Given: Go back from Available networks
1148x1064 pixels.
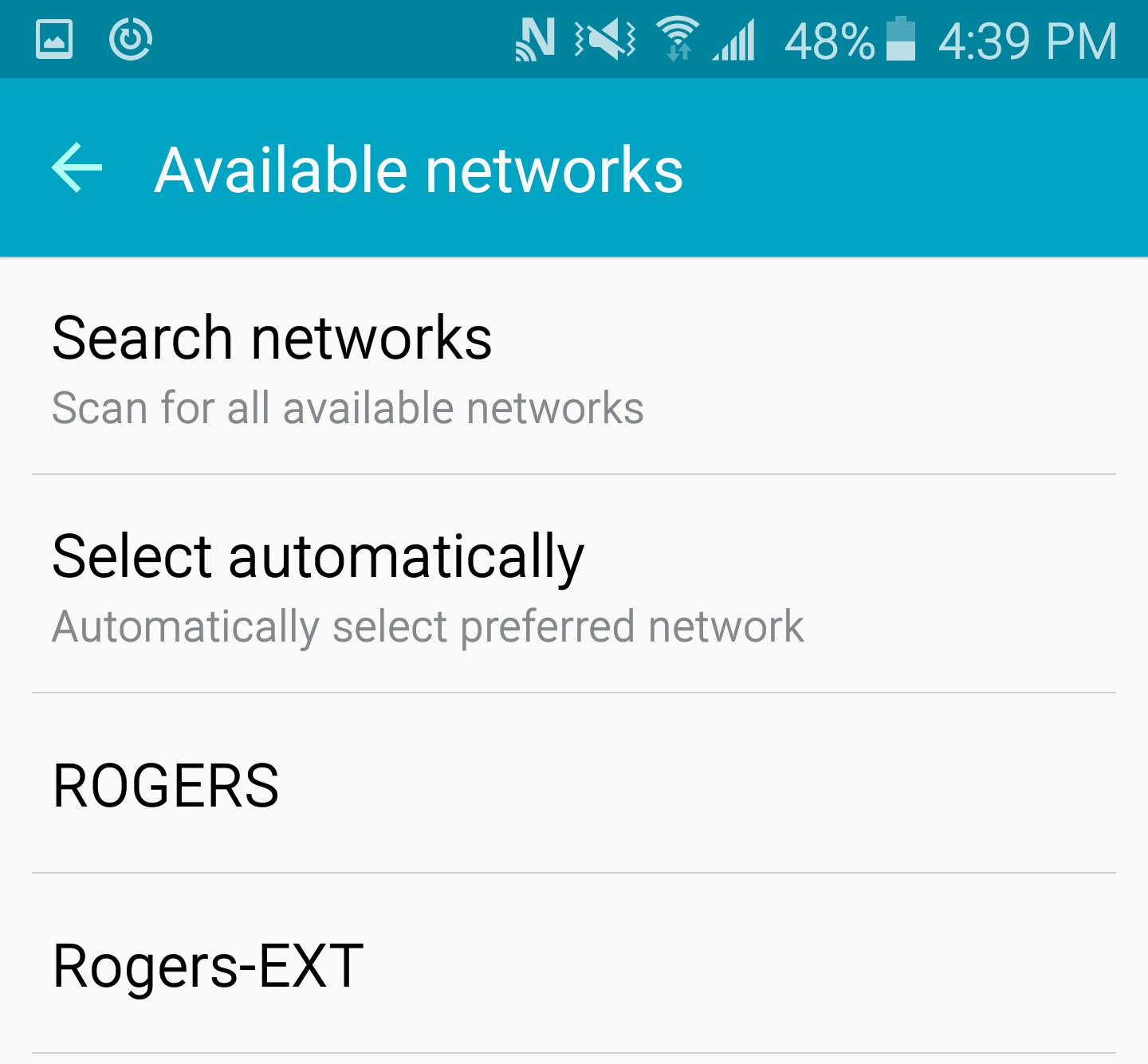Looking at the screenshot, I should click(77, 168).
